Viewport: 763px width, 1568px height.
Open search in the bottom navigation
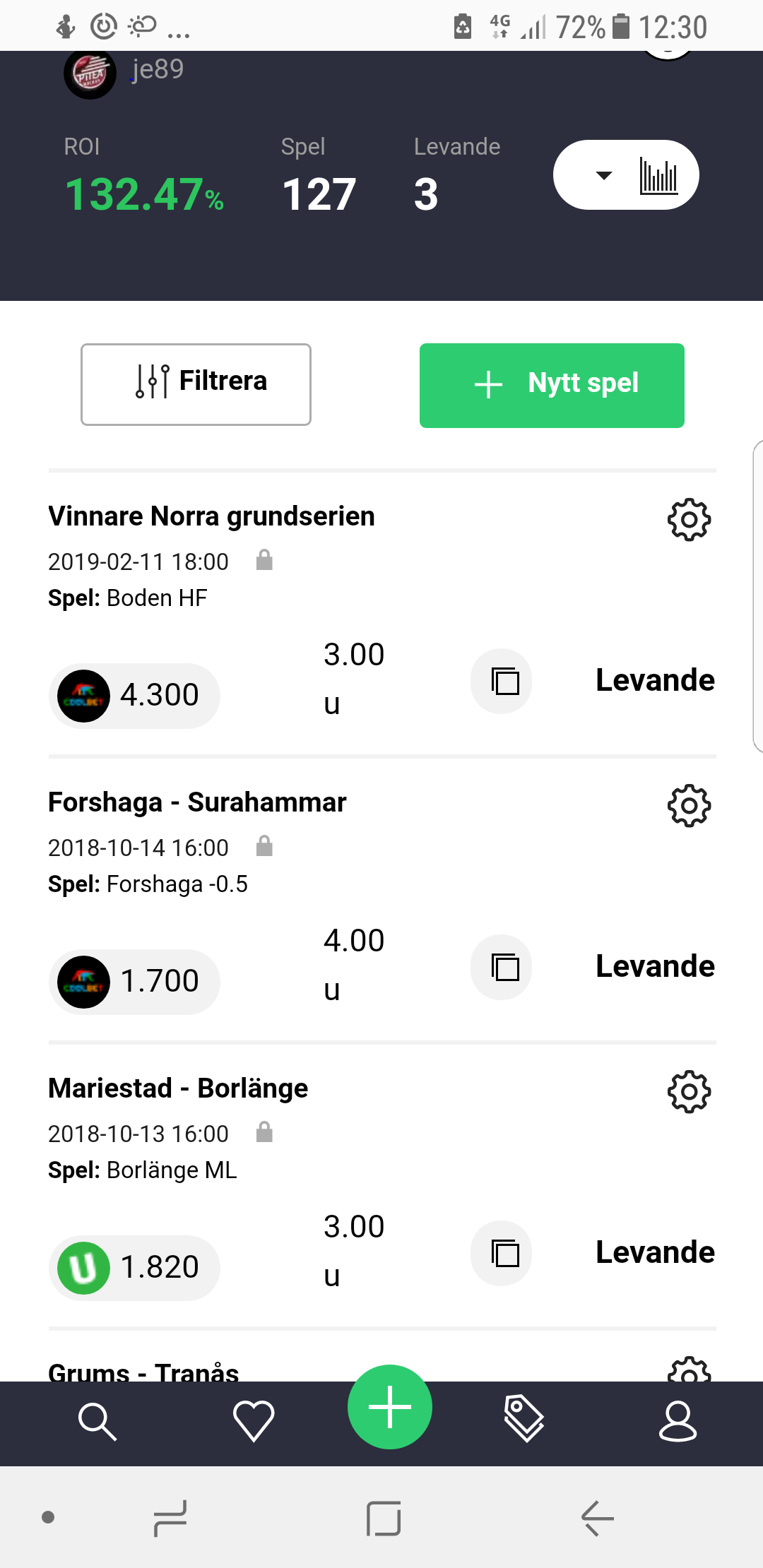97,1421
